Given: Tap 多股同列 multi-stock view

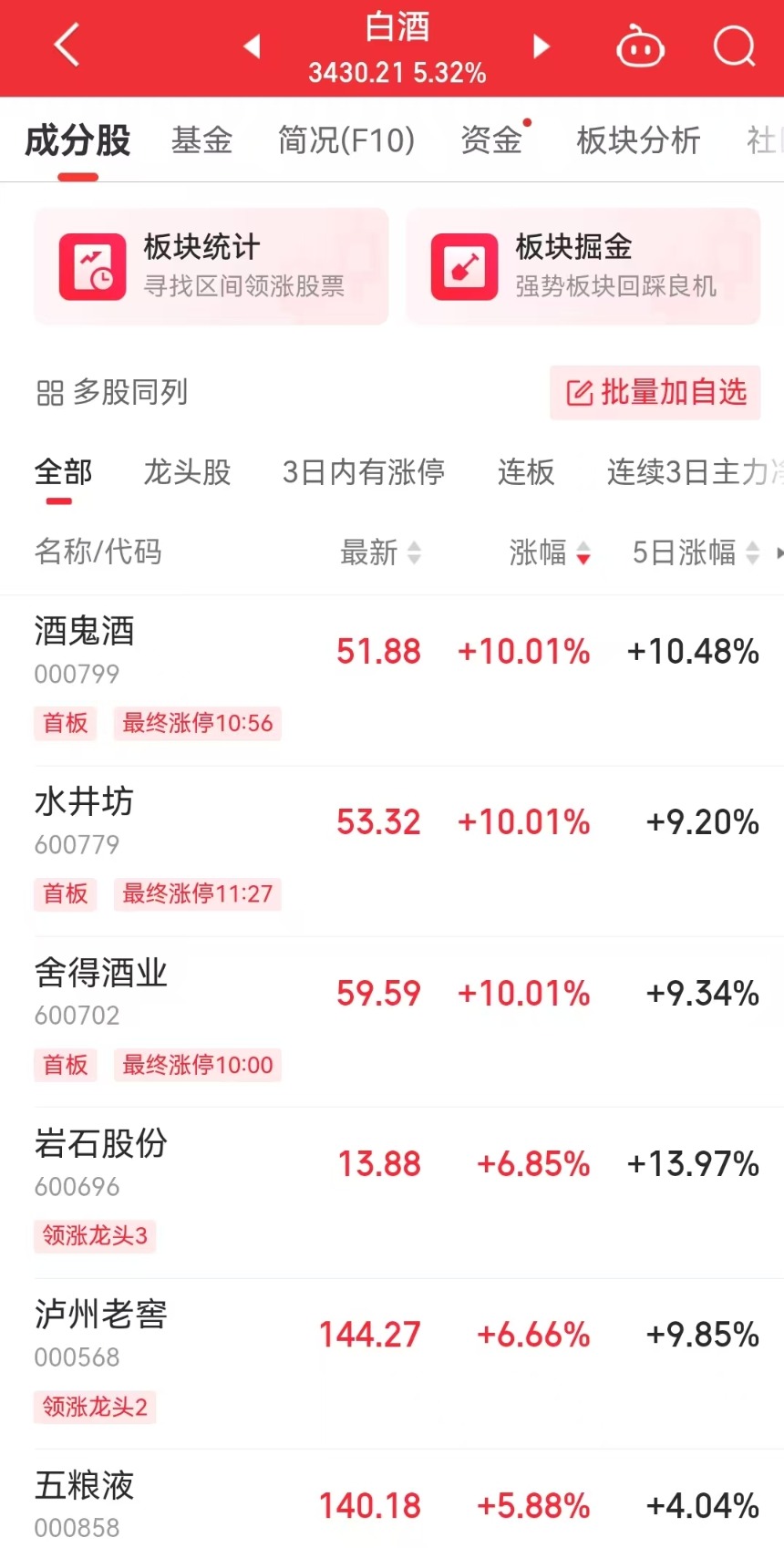Looking at the screenshot, I should [112, 393].
